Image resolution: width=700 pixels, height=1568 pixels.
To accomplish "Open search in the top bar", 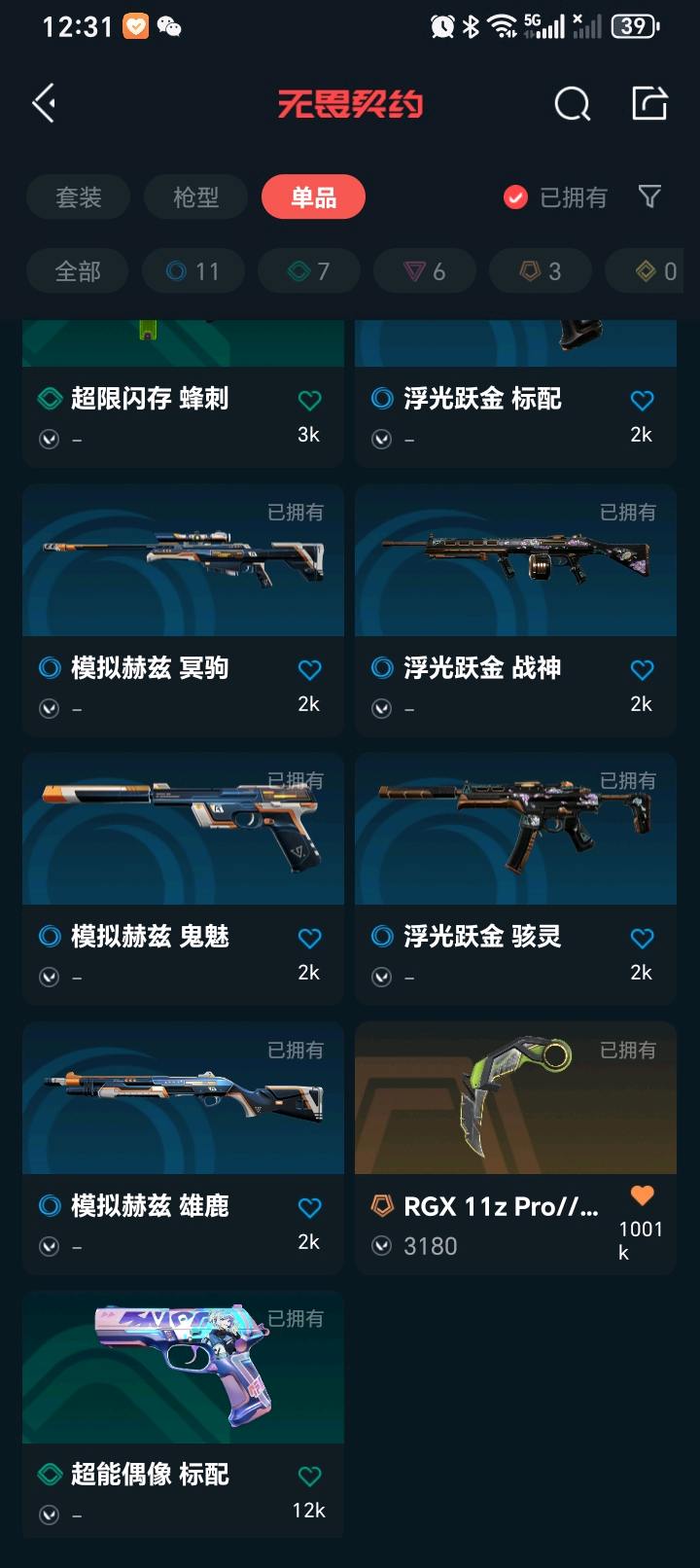I will tap(572, 103).
